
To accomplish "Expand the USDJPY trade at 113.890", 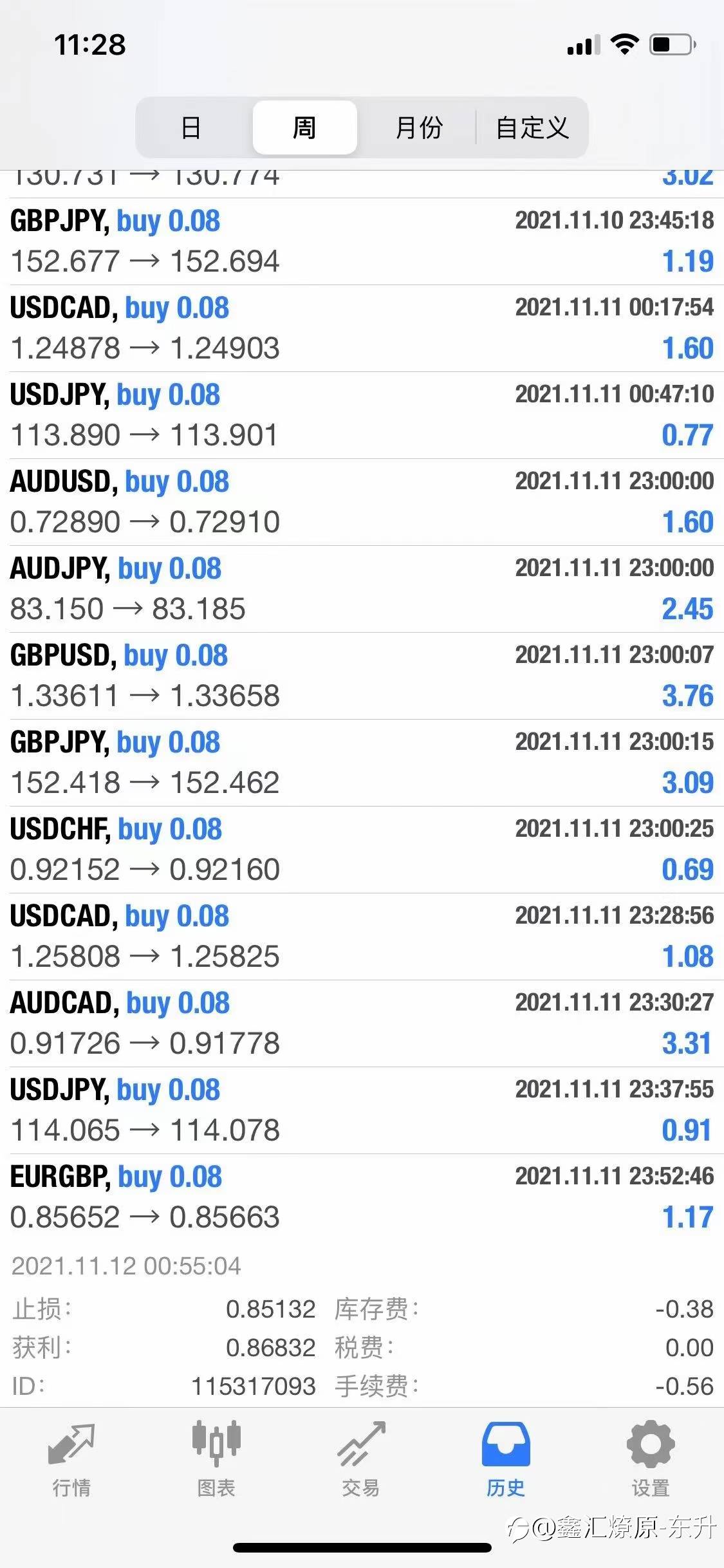I will point(362,415).
